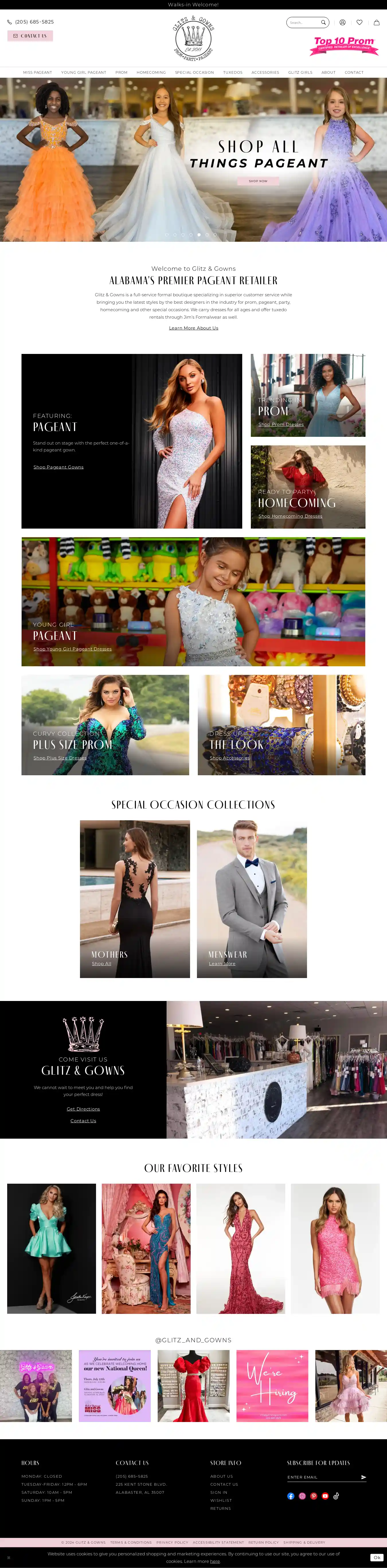Open the Tuxedos navigation item
Image resolution: width=387 pixels, height=1568 pixels.
(232, 73)
